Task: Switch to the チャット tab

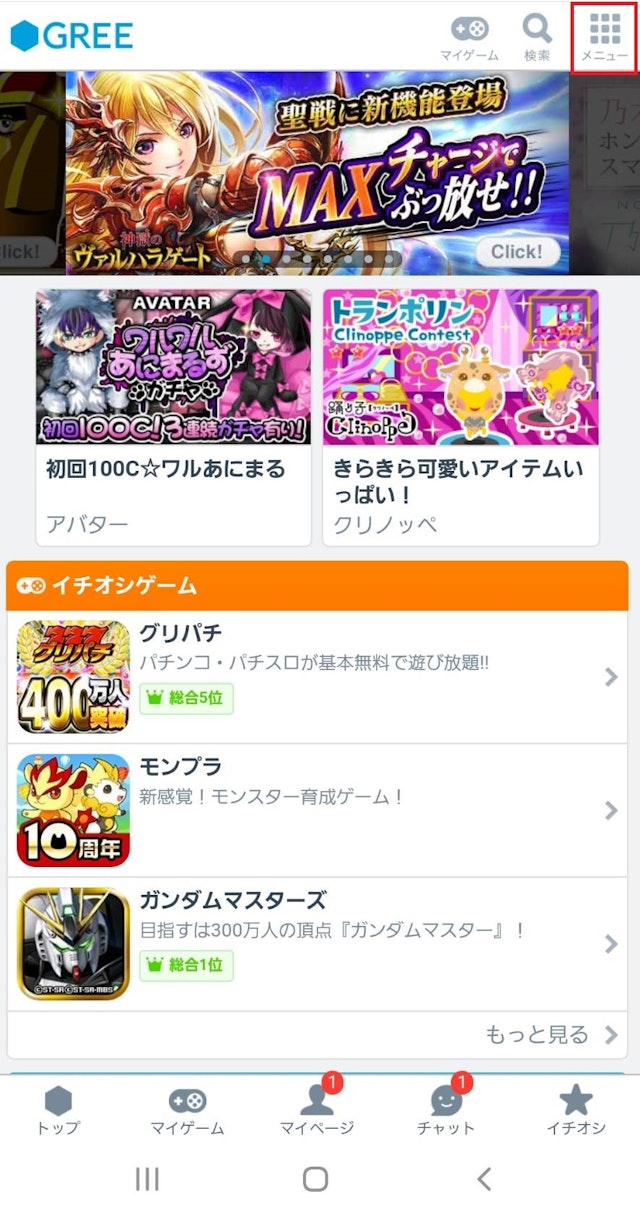Action: click(x=445, y=1110)
